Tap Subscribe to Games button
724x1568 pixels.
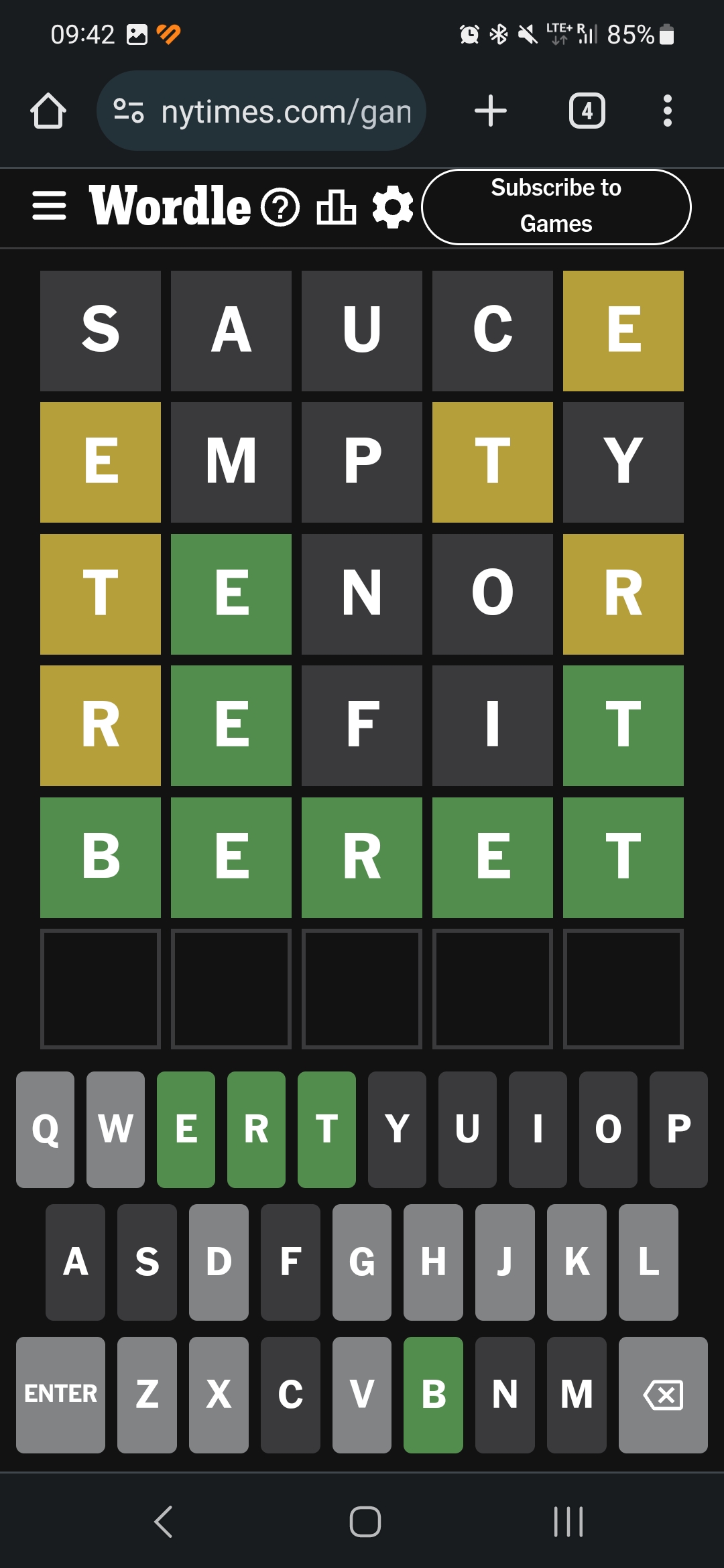(556, 206)
